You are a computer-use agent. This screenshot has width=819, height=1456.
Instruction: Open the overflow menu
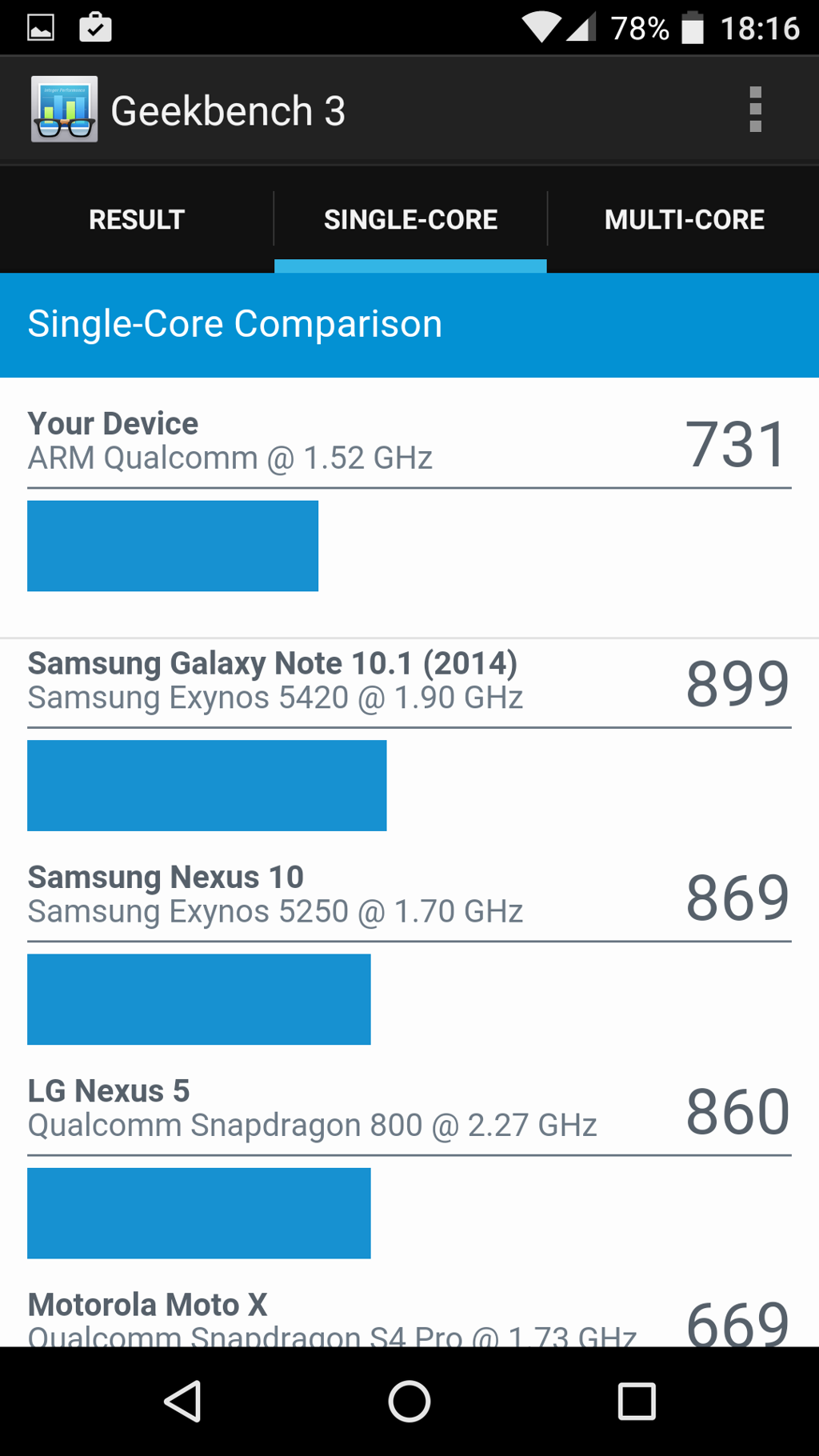pos(755,110)
